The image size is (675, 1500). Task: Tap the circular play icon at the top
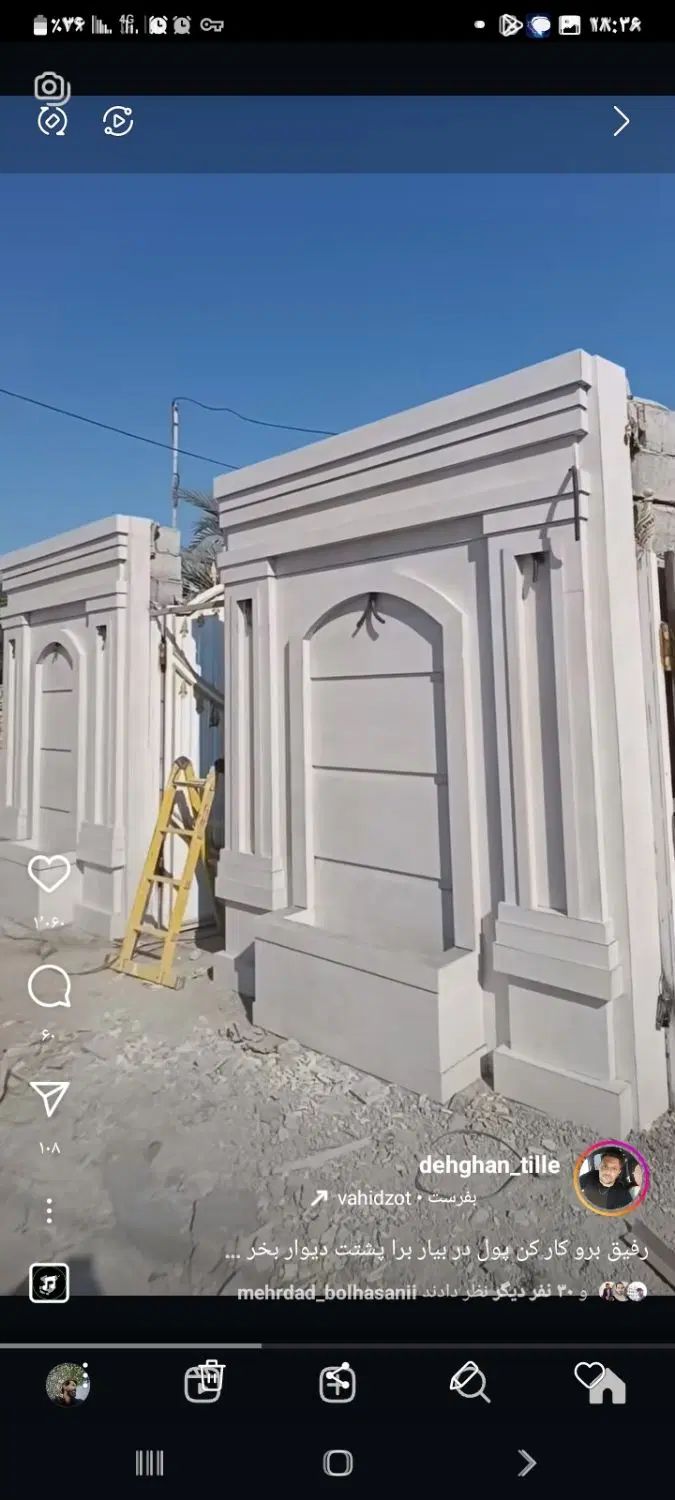coord(118,122)
